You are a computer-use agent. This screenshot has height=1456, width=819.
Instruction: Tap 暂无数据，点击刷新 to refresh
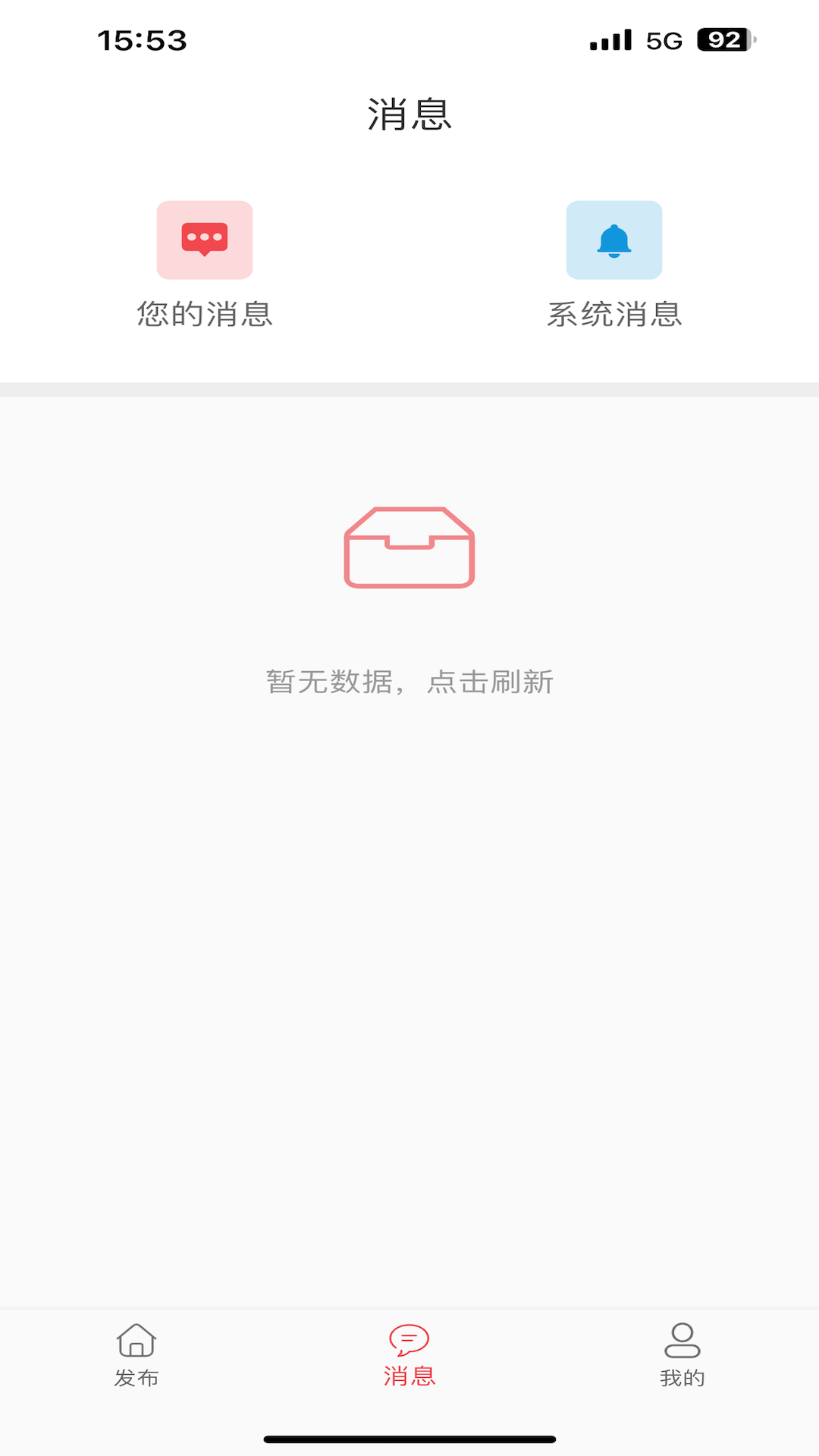409,681
